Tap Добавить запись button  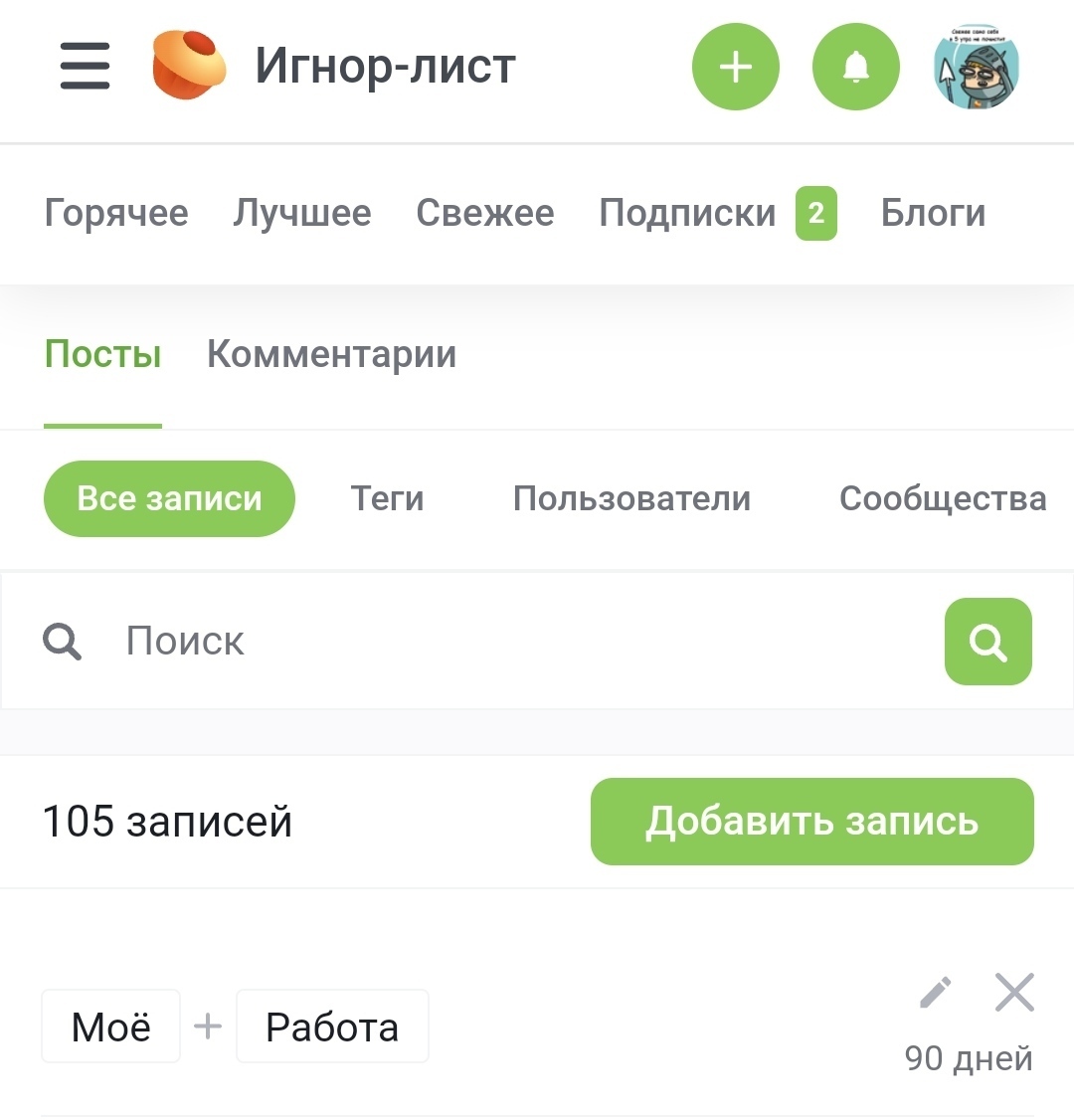click(811, 822)
